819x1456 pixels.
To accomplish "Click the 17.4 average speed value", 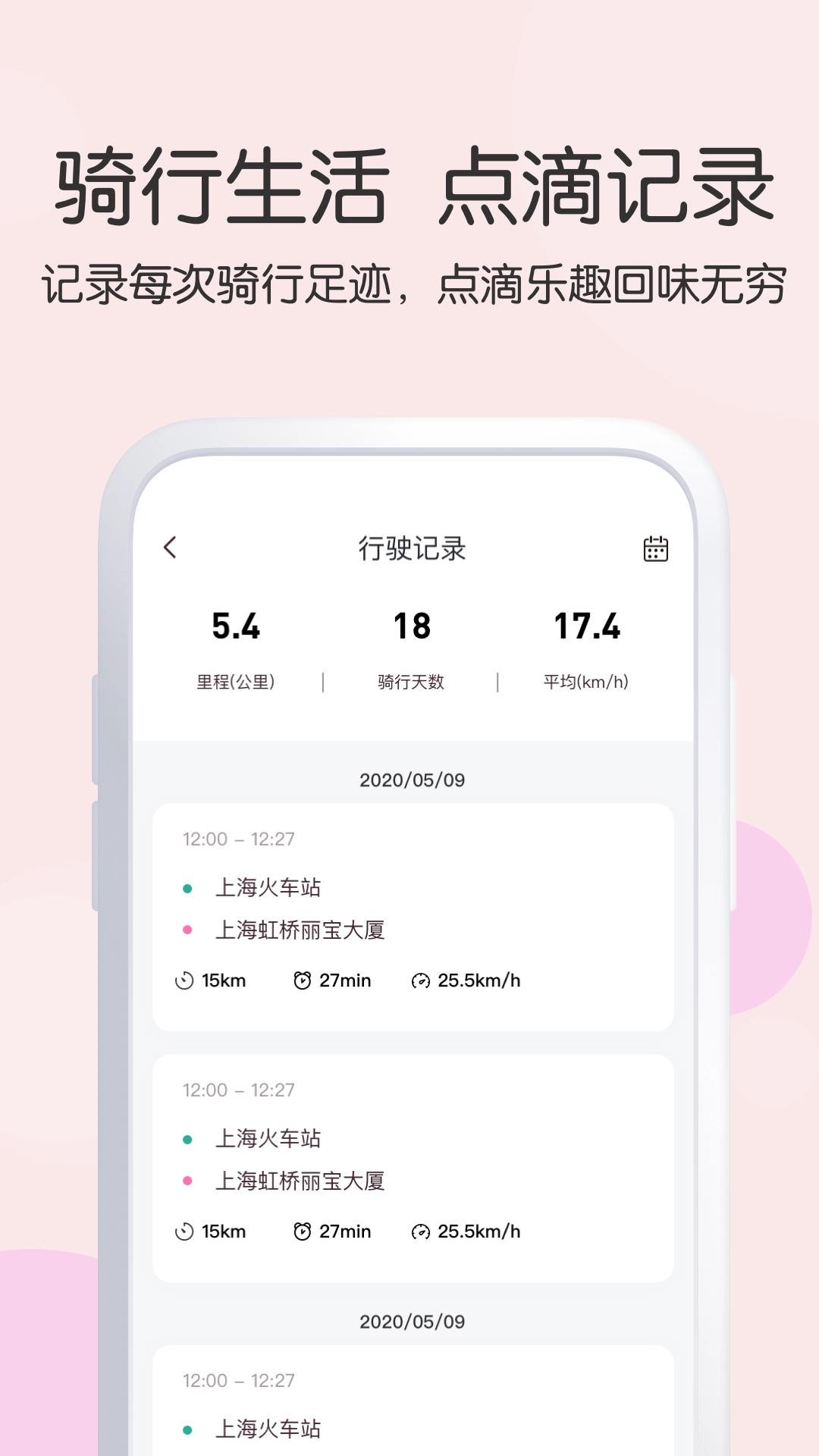I will 586,627.
